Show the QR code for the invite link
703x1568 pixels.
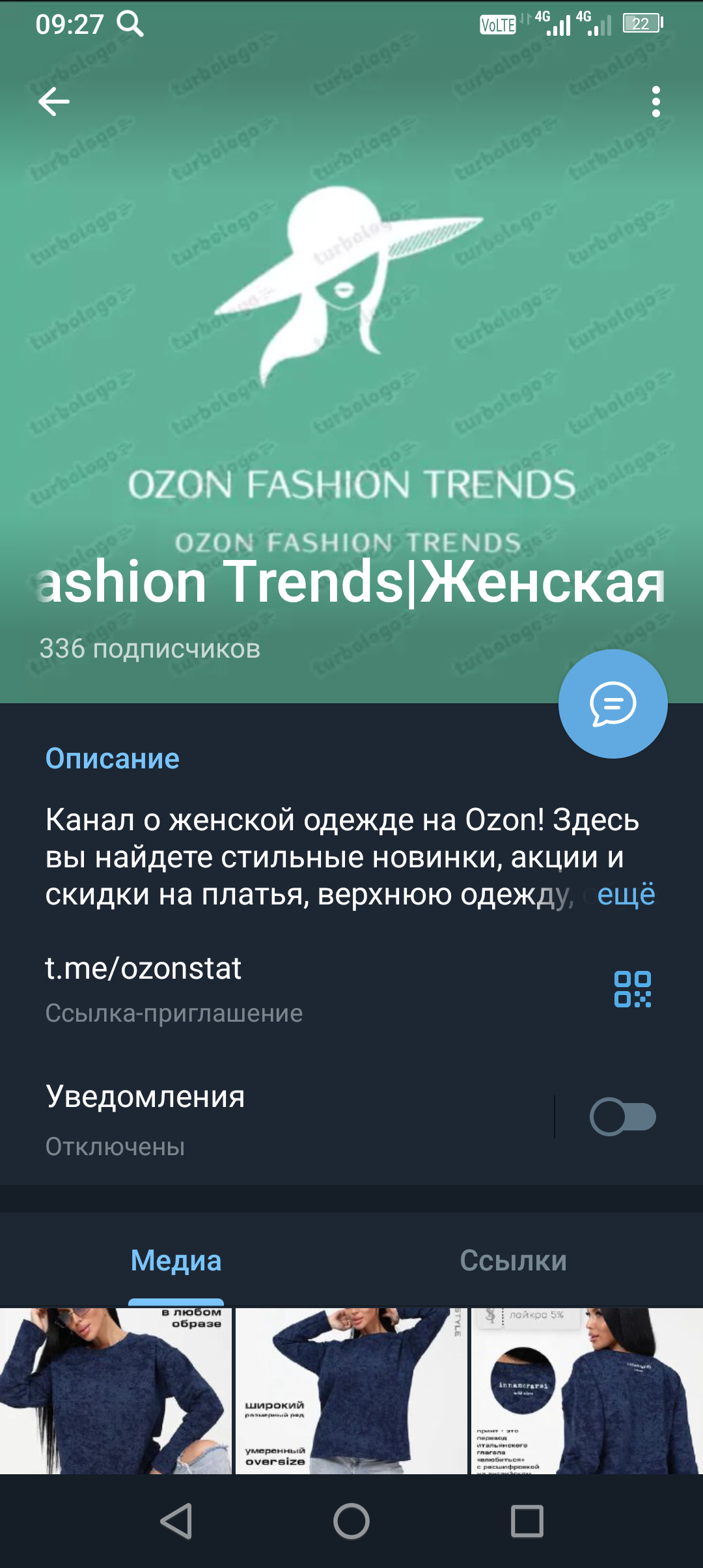click(x=633, y=989)
